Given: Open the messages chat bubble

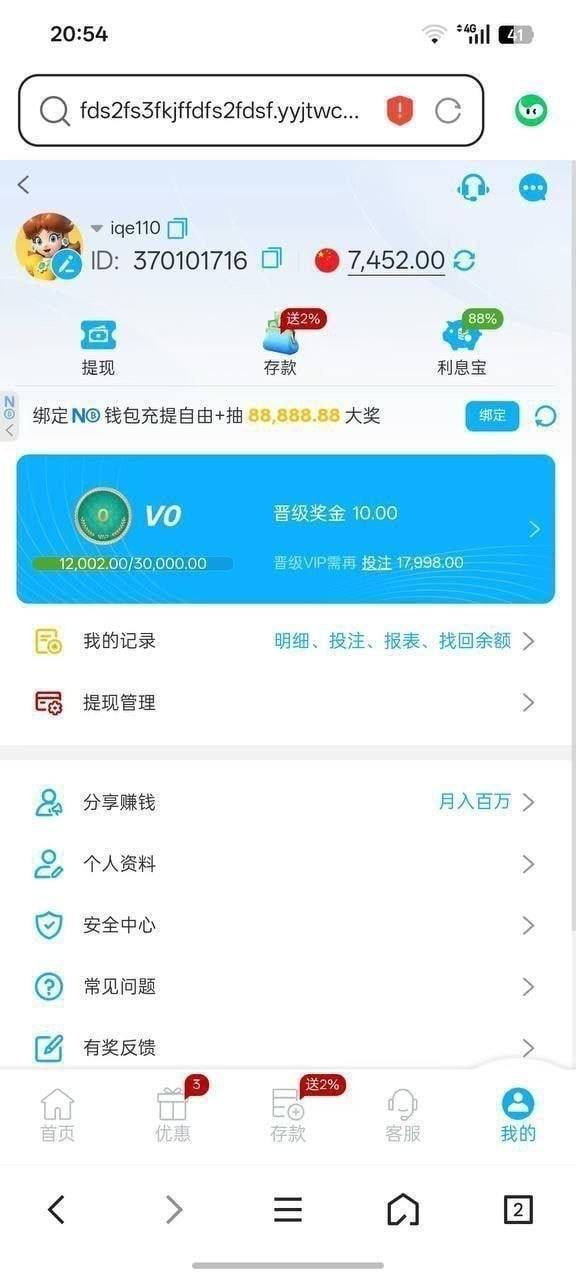Looking at the screenshot, I should (x=533, y=187).
